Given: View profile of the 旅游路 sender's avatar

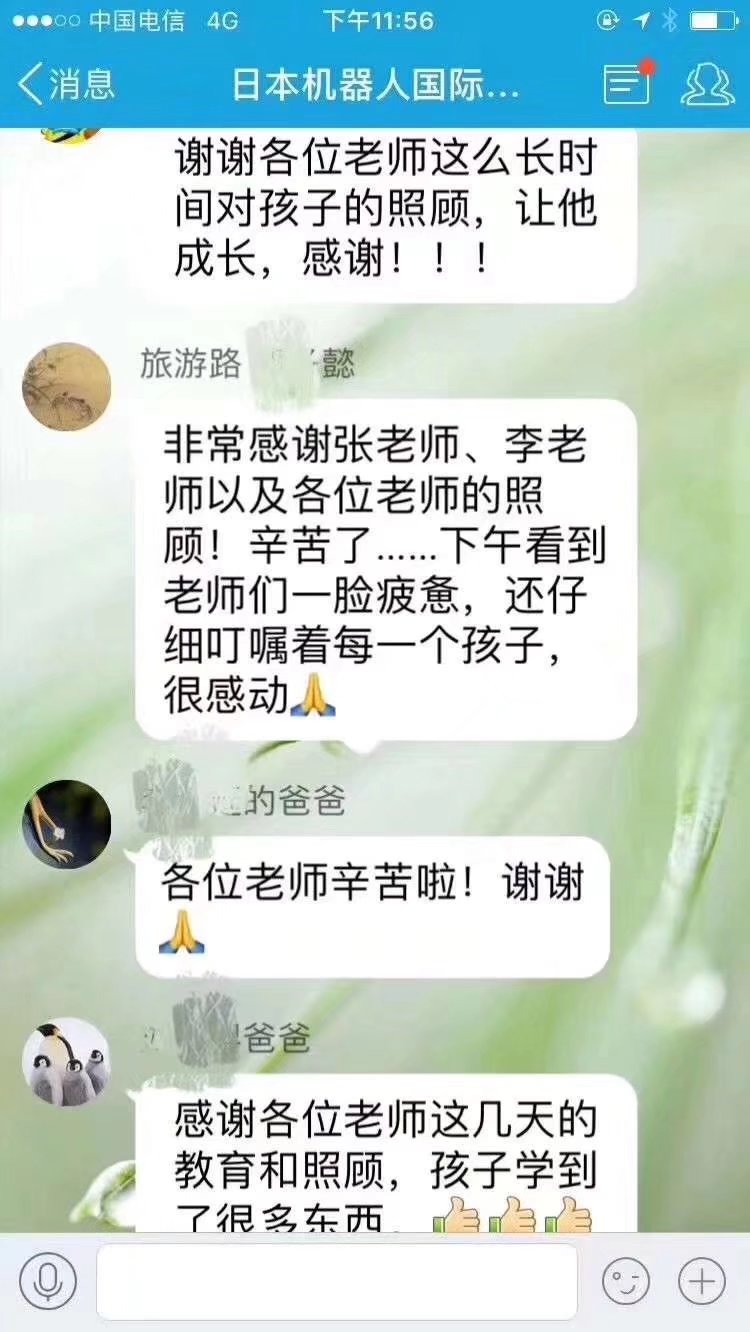Looking at the screenshot, I should pos(66,387).
